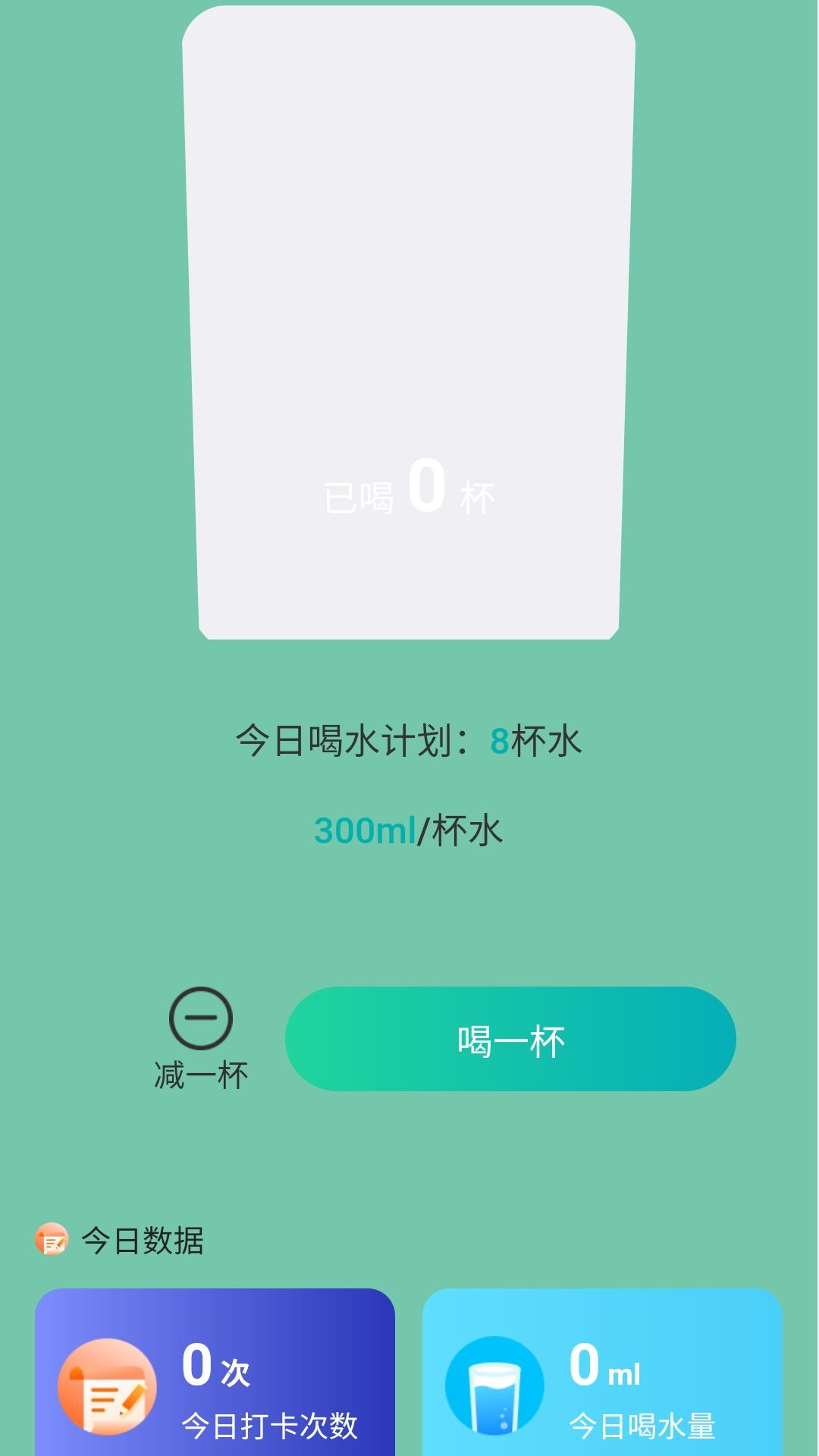
Task: Click the 杯水 label next to 300ml
Action: (x=463, y=832)
